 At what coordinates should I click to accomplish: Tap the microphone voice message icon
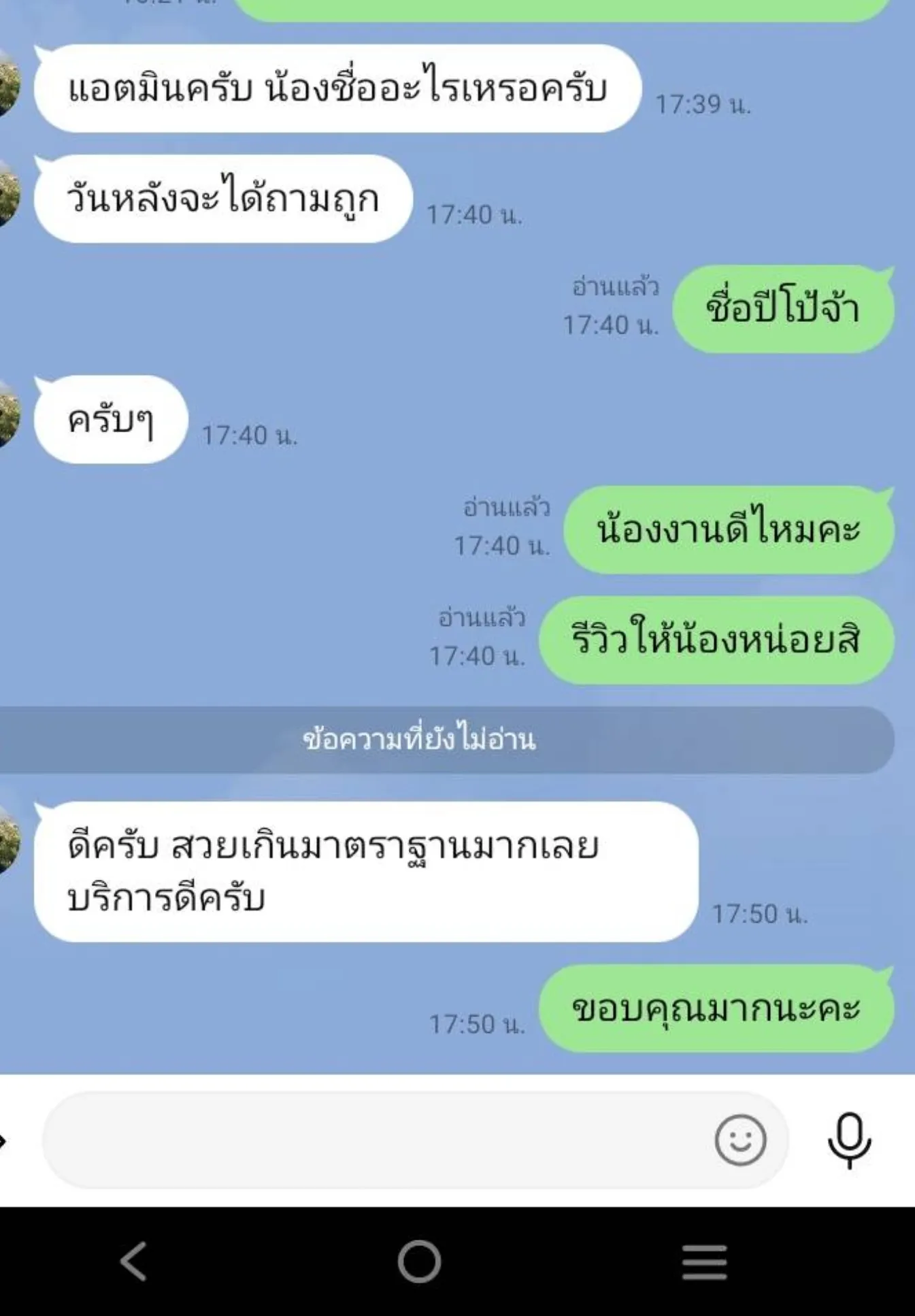(x=849, y=1140)
